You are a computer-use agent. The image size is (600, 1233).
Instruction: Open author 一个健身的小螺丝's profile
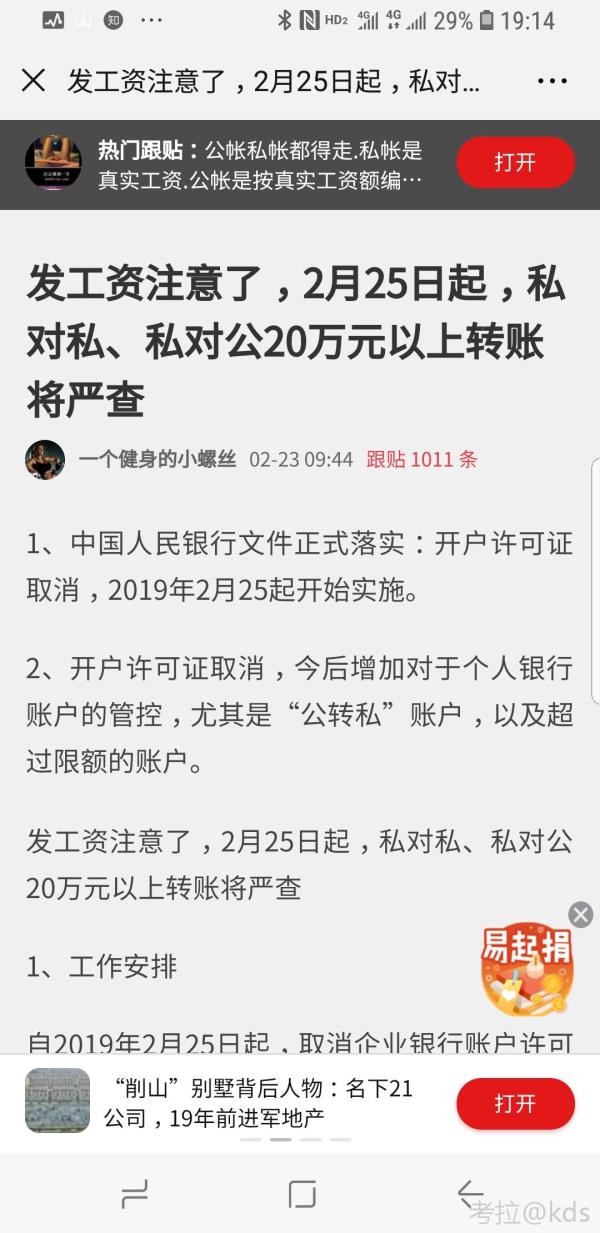point(158,459)
